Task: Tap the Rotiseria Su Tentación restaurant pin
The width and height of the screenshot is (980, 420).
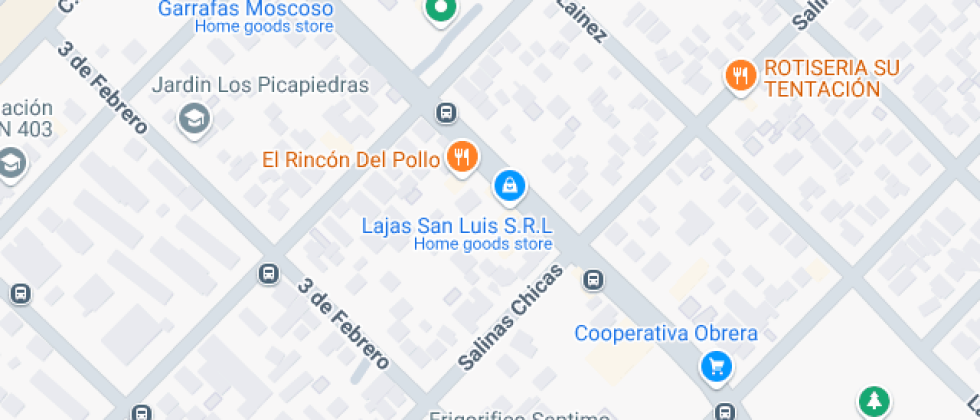Action: pos(740,75)
